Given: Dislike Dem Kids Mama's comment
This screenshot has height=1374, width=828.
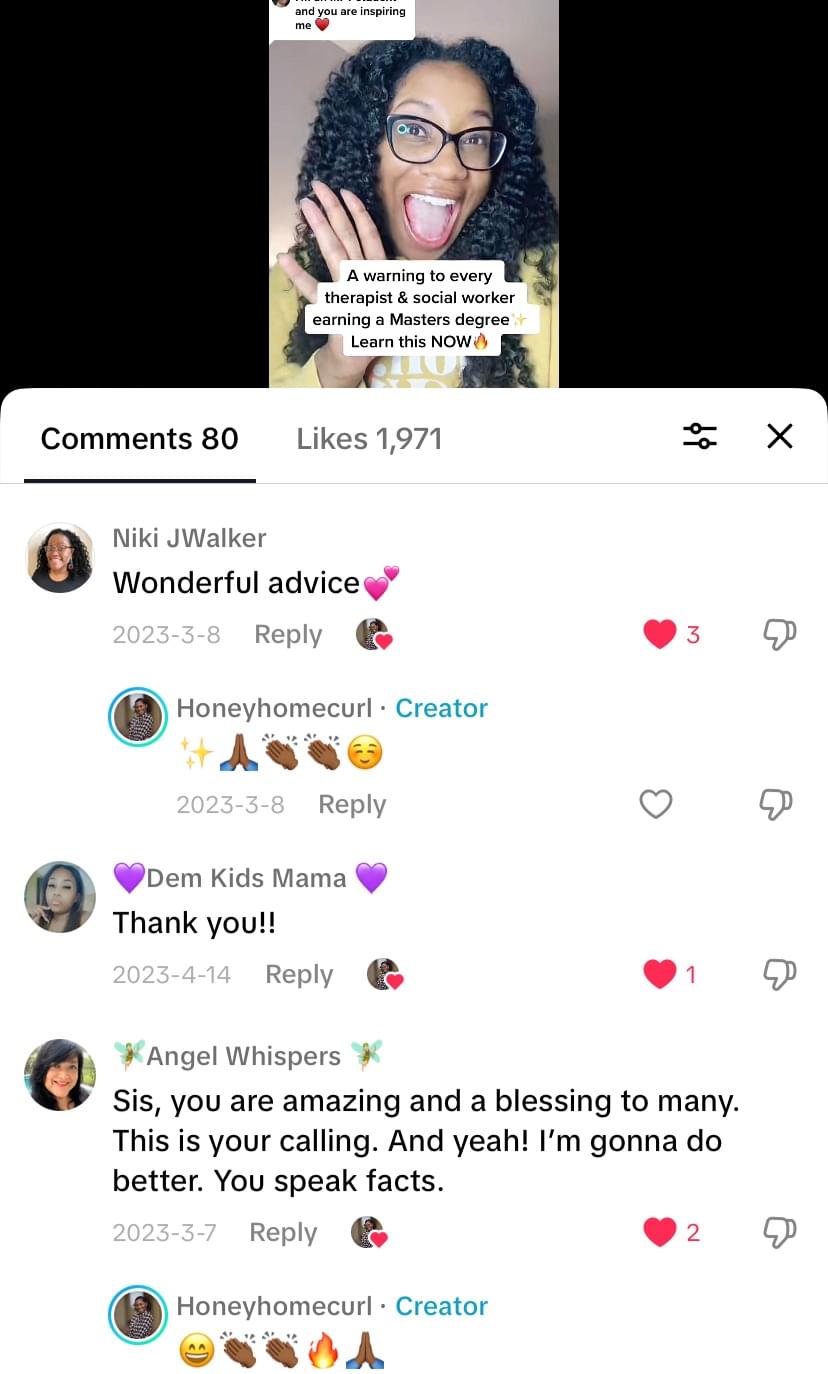Looking at the screenshot, I should [x=778, y=974].
